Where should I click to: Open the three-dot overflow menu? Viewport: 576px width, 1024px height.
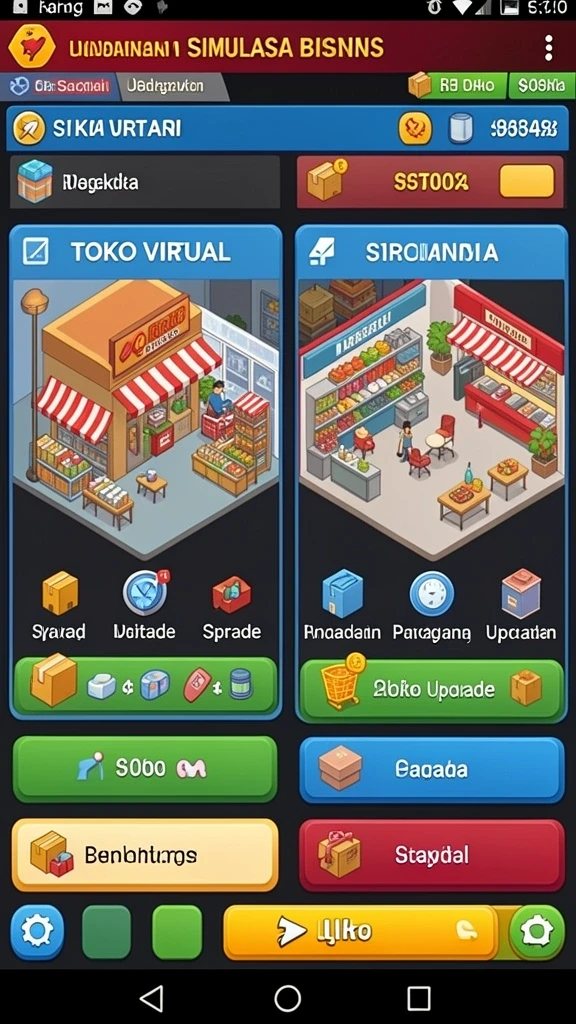click(x=549, y=48)
